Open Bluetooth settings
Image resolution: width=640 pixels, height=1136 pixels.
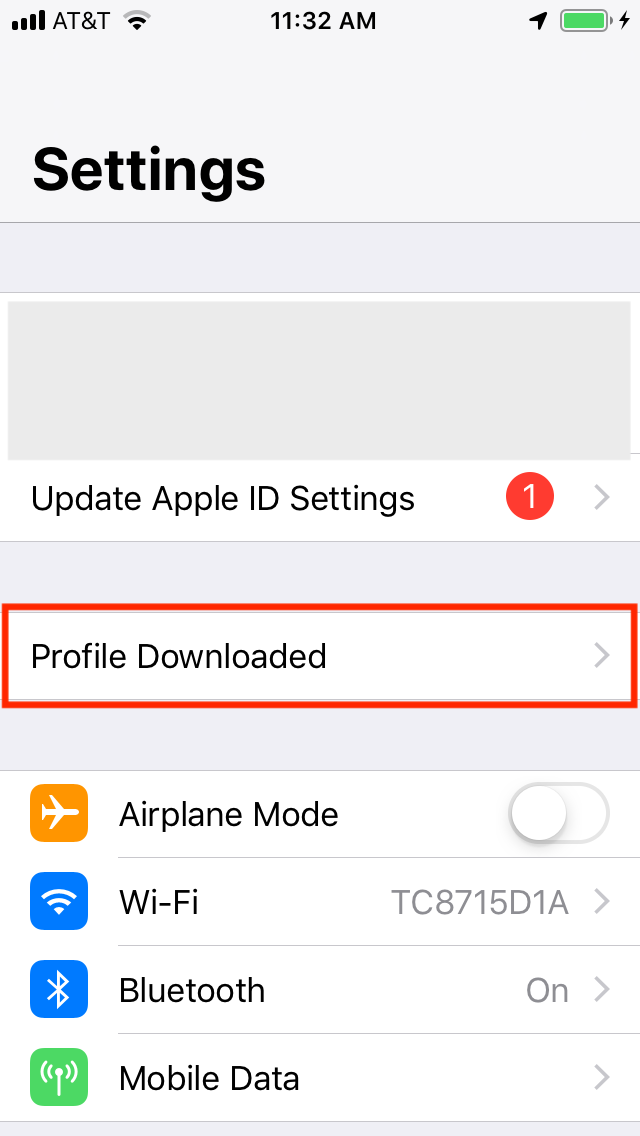tap(320, 990)
